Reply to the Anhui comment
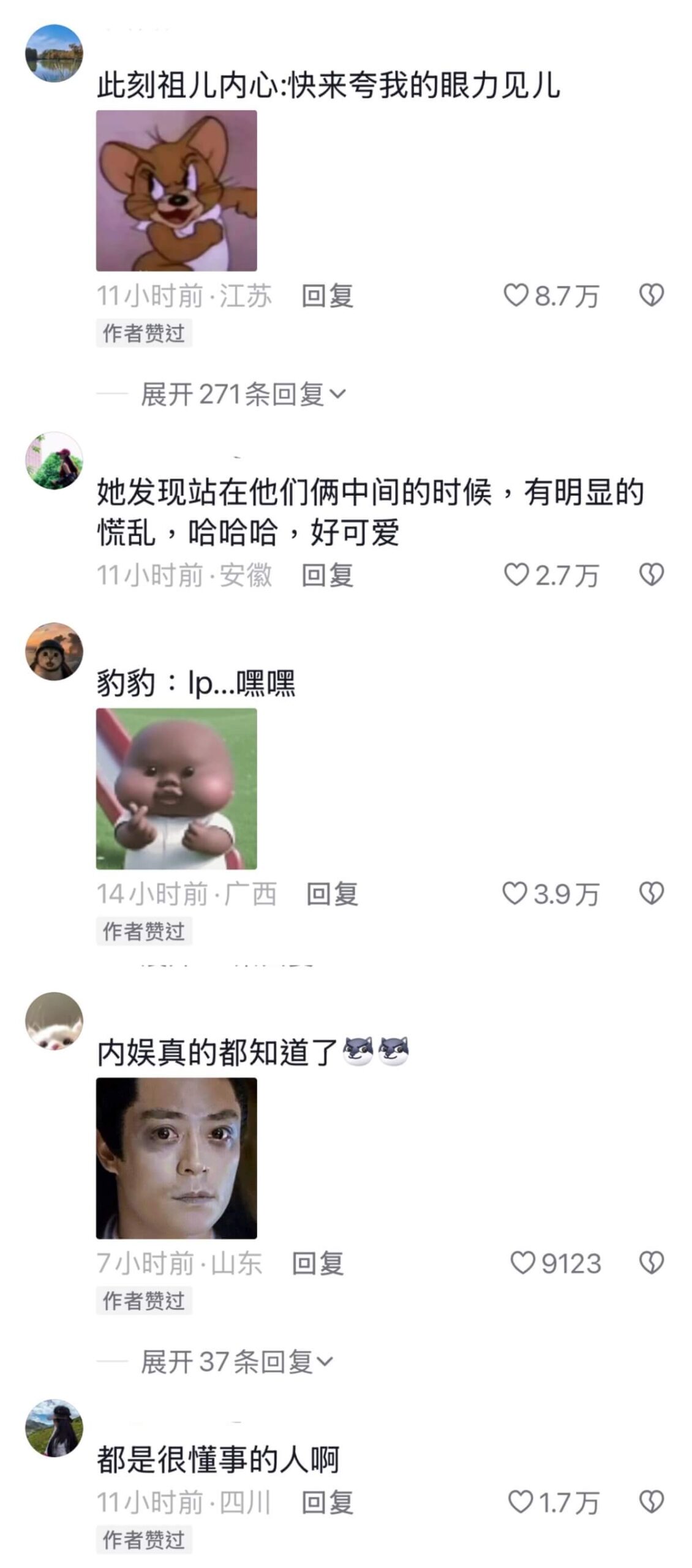This screenshot has width=692, height=1568. tap(327, 575)
